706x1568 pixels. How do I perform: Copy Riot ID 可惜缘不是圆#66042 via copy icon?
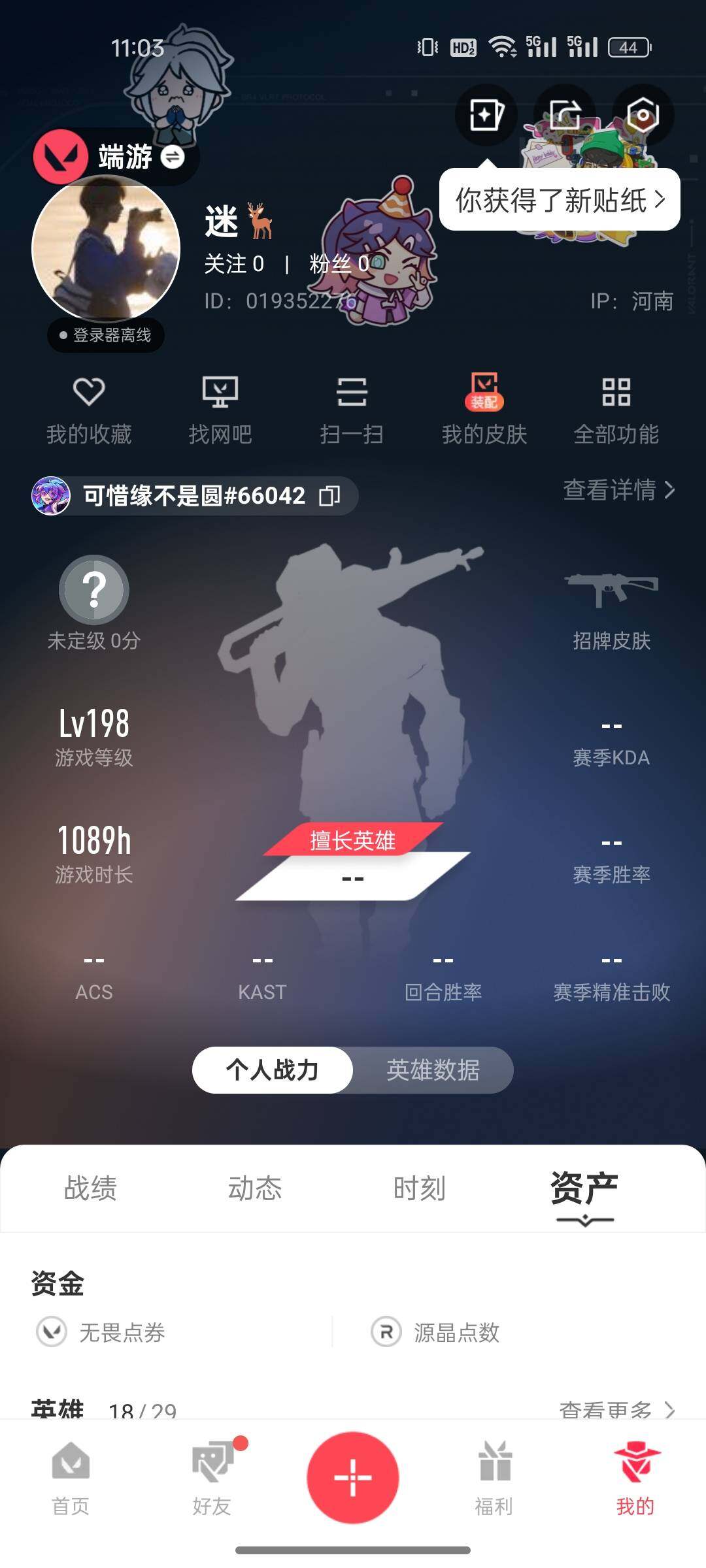pyautogui.click(x=331, y=495)
